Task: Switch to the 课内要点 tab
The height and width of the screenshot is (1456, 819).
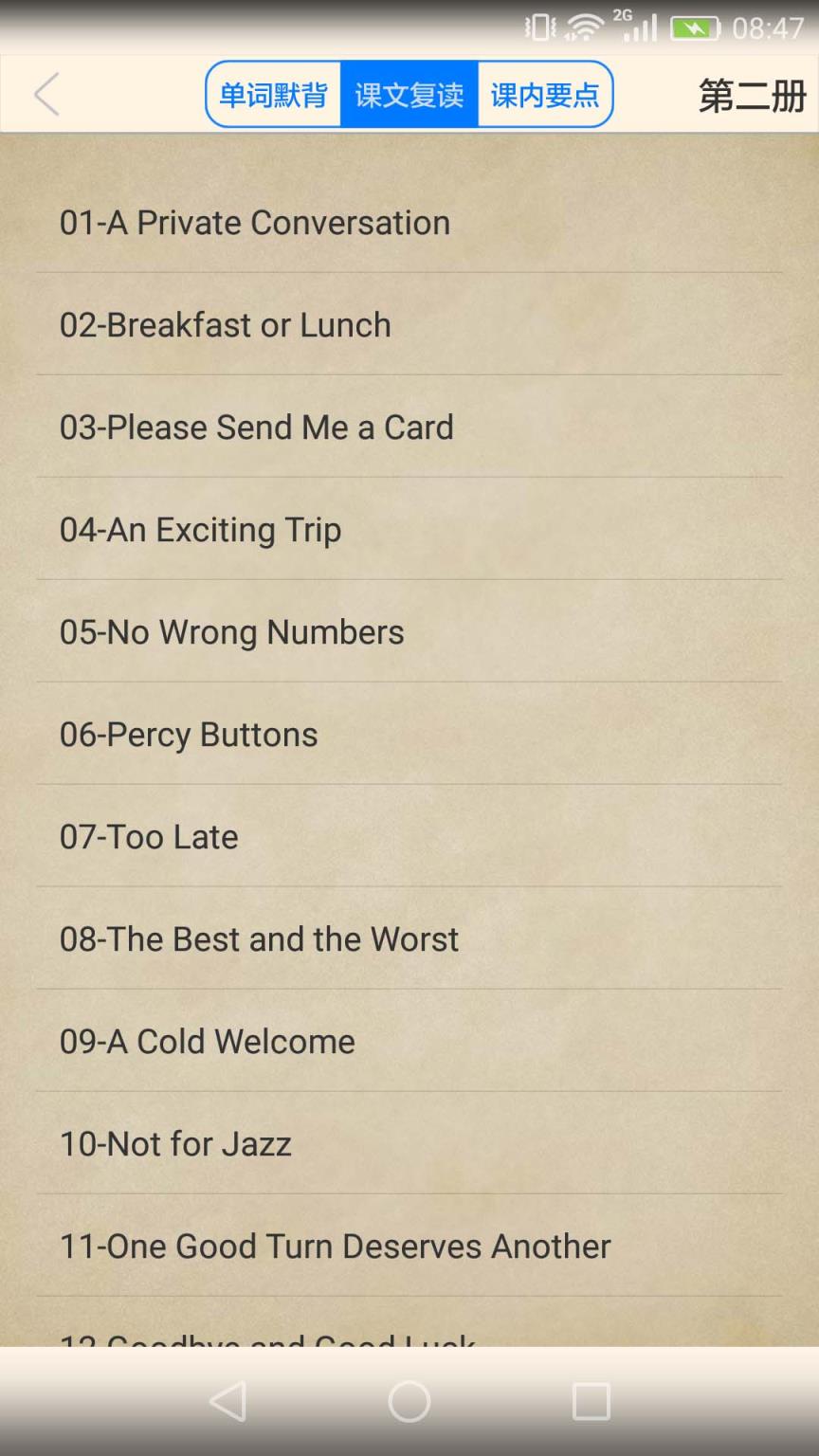Action: pyautogui.click(x=545, y=95)
